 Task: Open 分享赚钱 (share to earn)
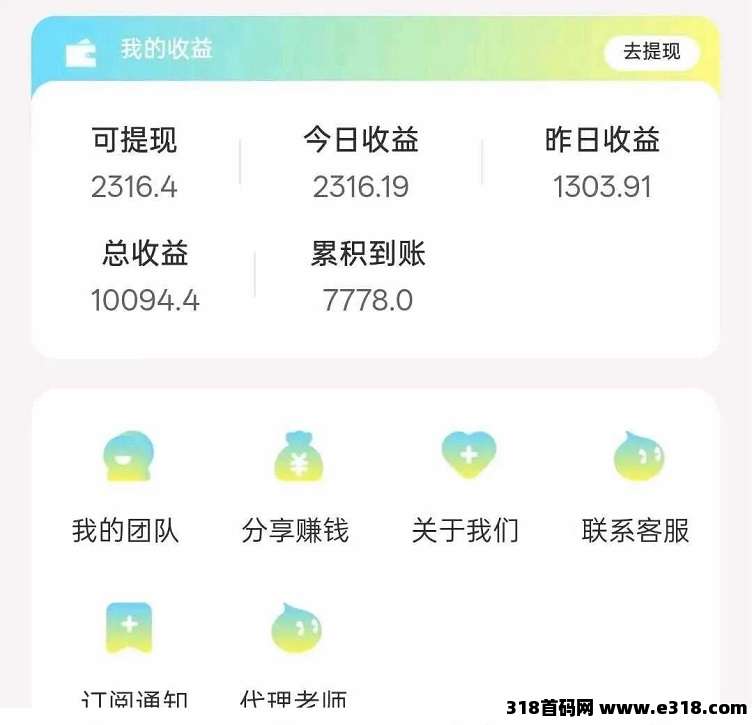tap(297, 459)
